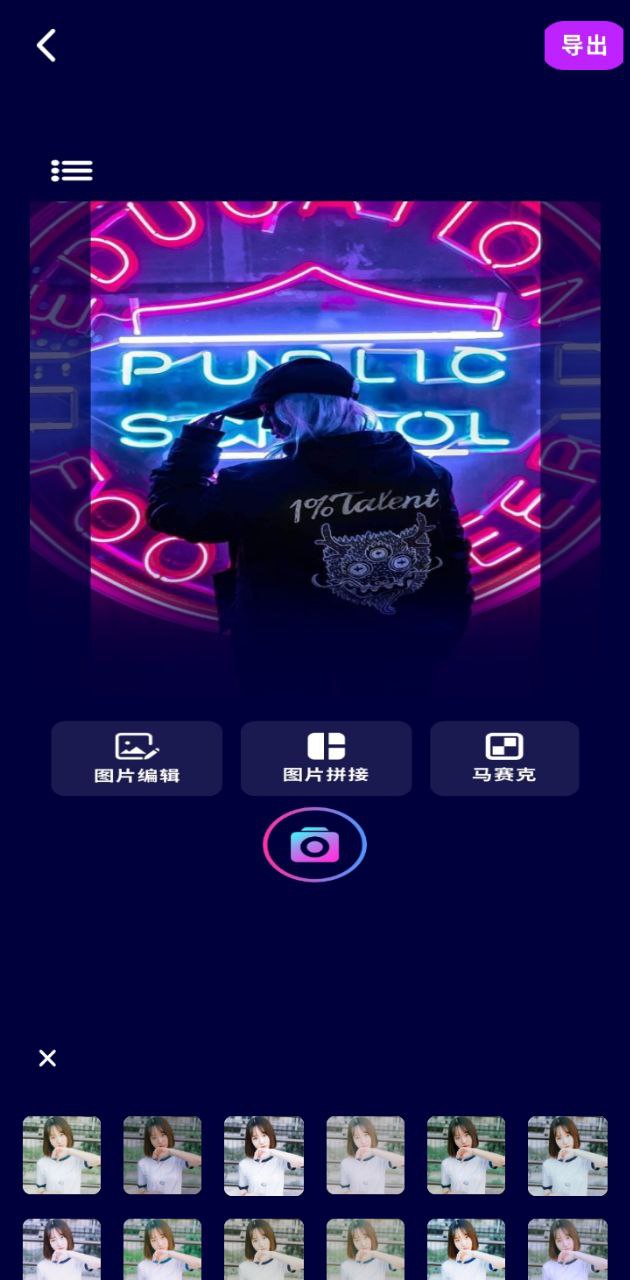Open 图片编辑 image editing
Image resolution: width=630 pixels, height=1280 pixels.
click(137, 758)
